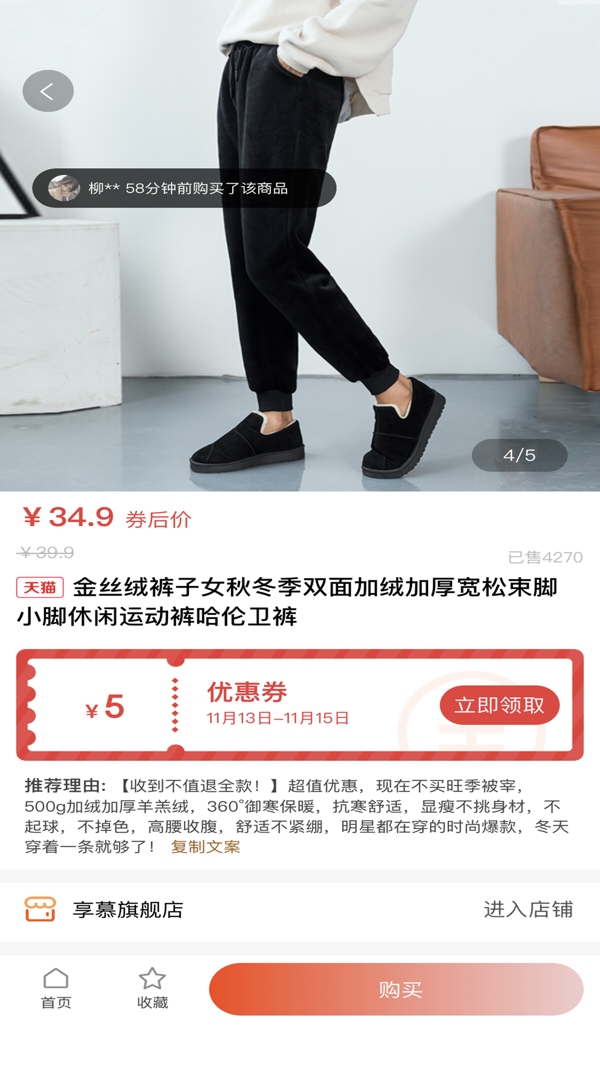Image resolution: width=600 pixels, height=1067 pixels.
Task: Open the 首页 home tab
Action: point(56,988)
